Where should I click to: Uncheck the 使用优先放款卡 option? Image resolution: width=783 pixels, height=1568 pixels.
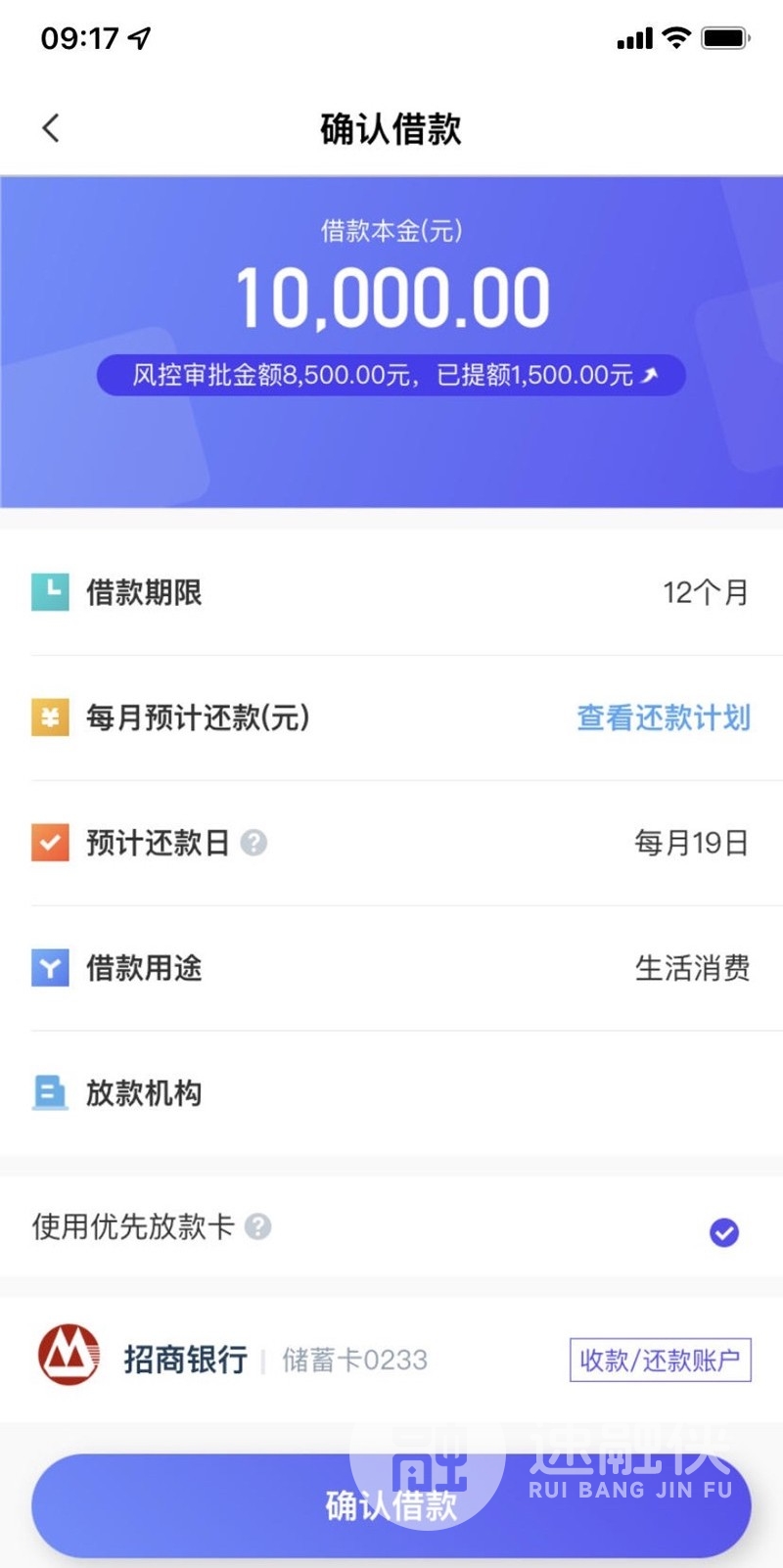click(x=724, y=1232)
